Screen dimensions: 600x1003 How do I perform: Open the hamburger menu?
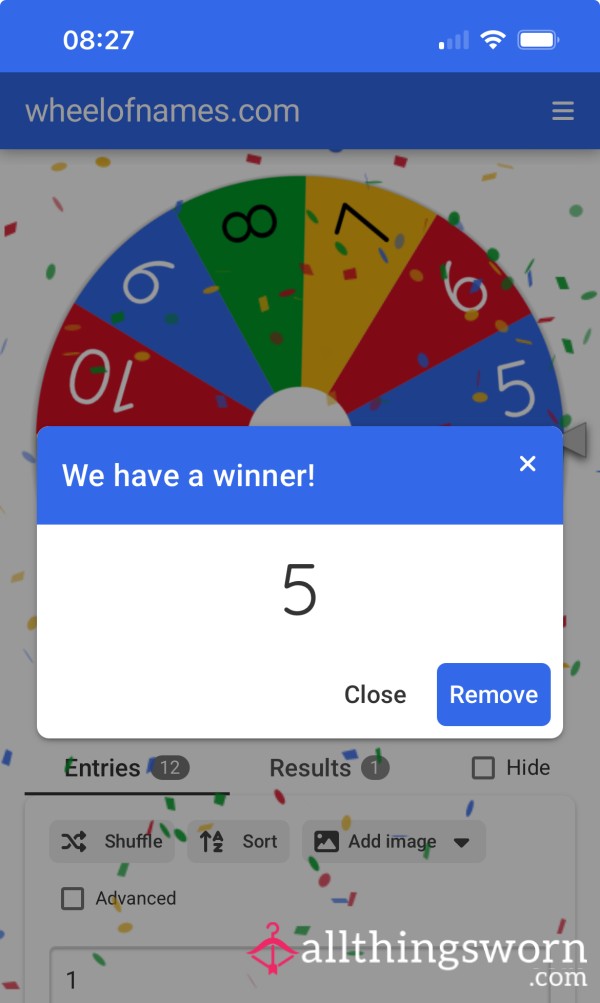coord(563,111)
